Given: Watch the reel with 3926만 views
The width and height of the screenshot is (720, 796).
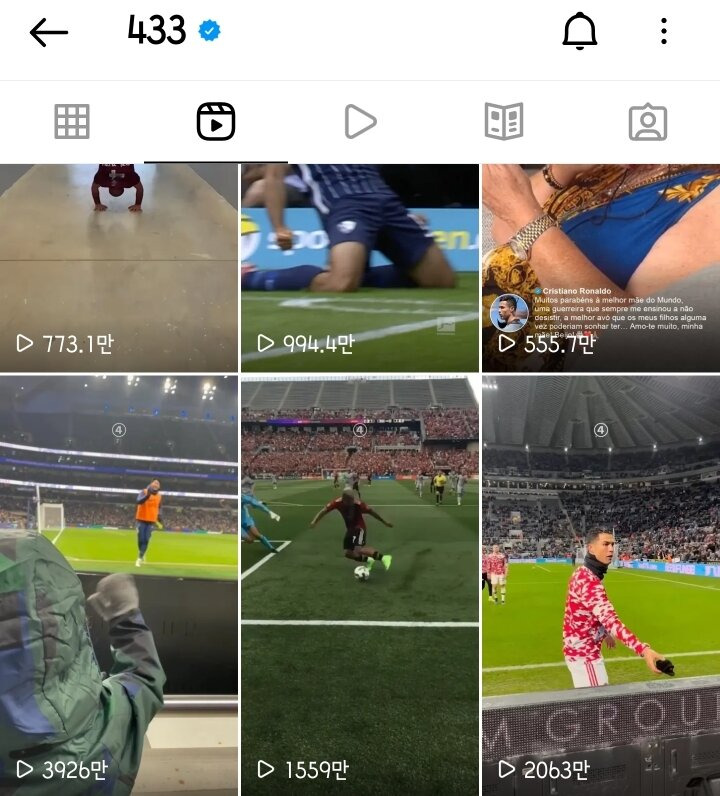Looking at the screenshot, I should 119,585.
